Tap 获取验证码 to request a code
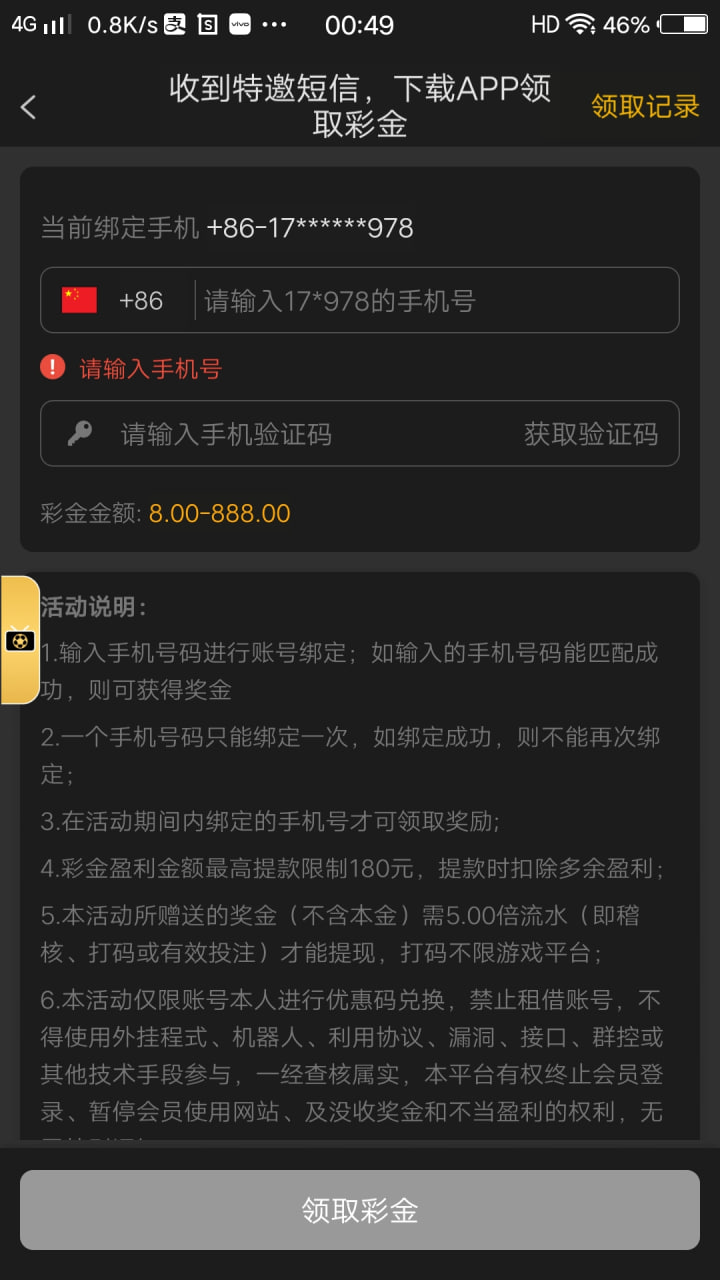The image size is (720, 1280). [x=591, y=434]
